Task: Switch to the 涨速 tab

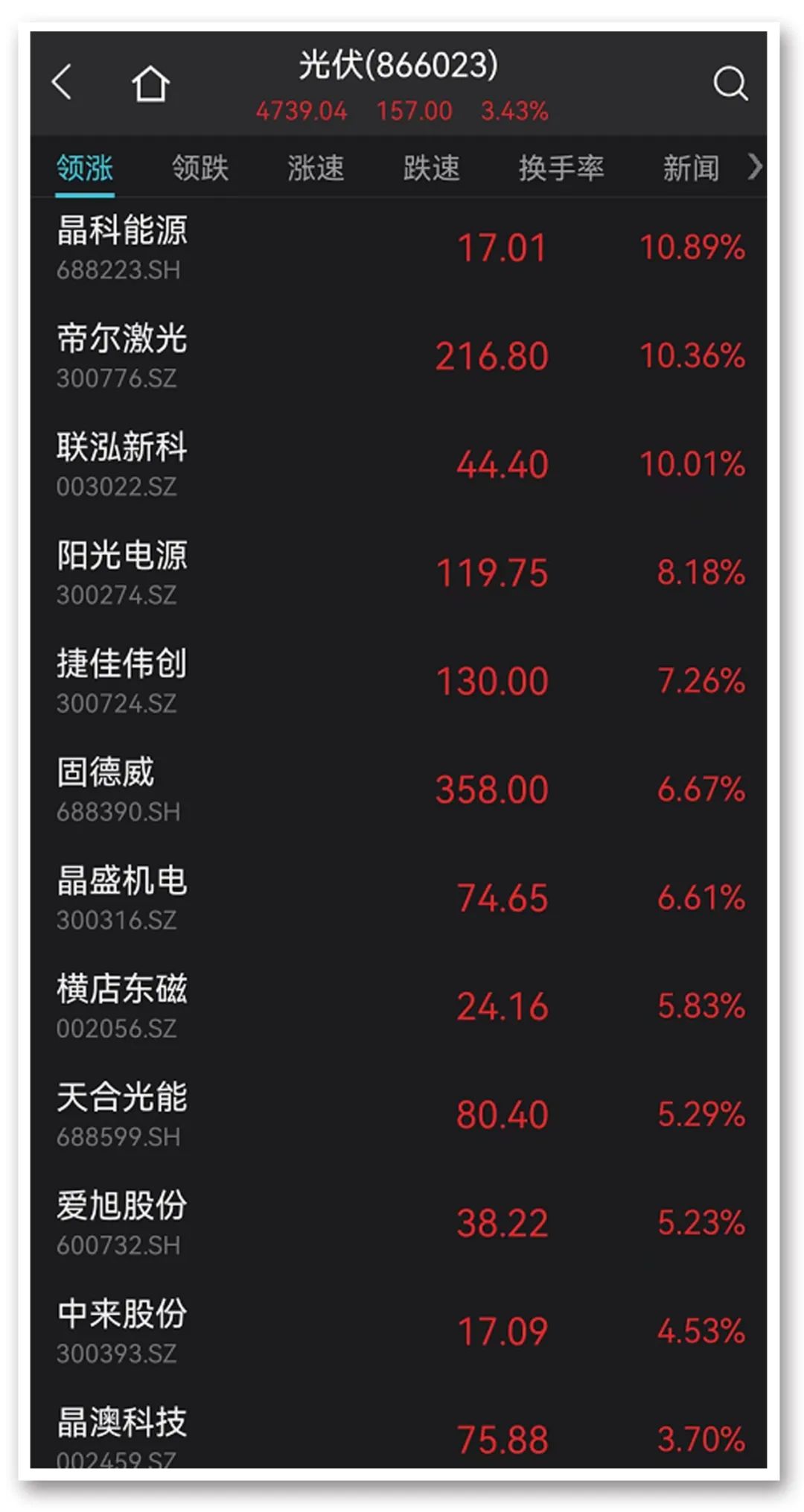Action: pos(316,168)
